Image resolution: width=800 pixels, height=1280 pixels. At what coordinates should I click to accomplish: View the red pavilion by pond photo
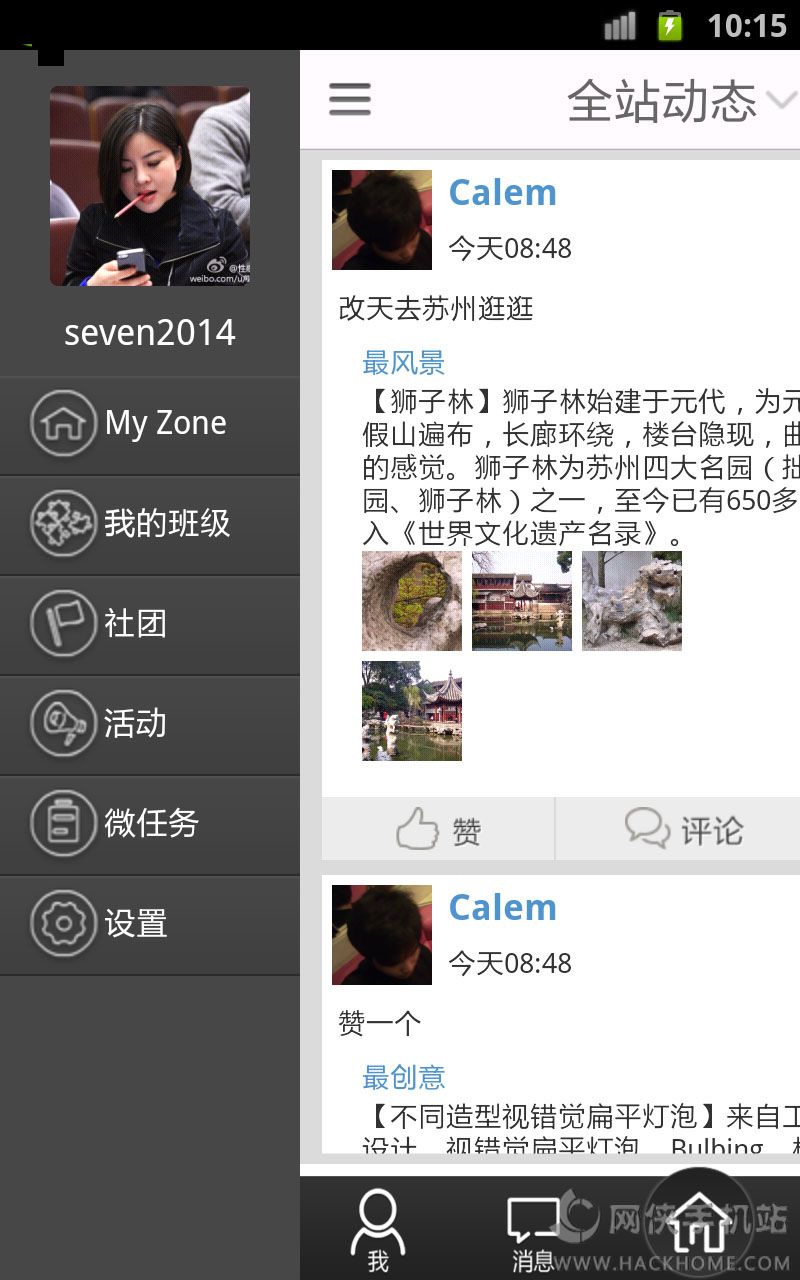click(412, 711)
